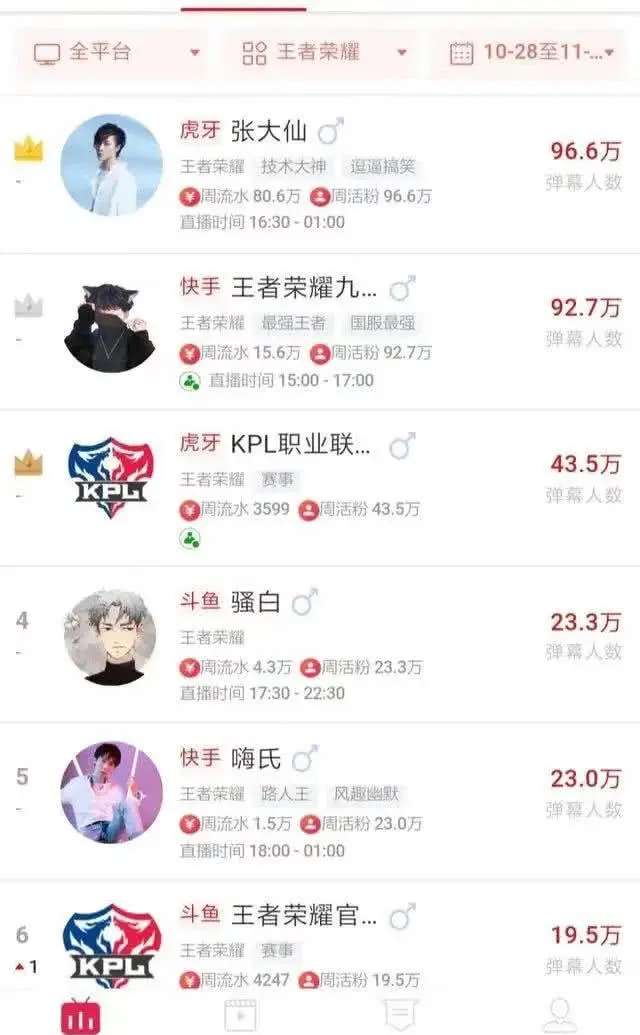Screen dimensions: 640x1035
Task: Open the 全平台 platform dropdown
Action: [113, 52]
